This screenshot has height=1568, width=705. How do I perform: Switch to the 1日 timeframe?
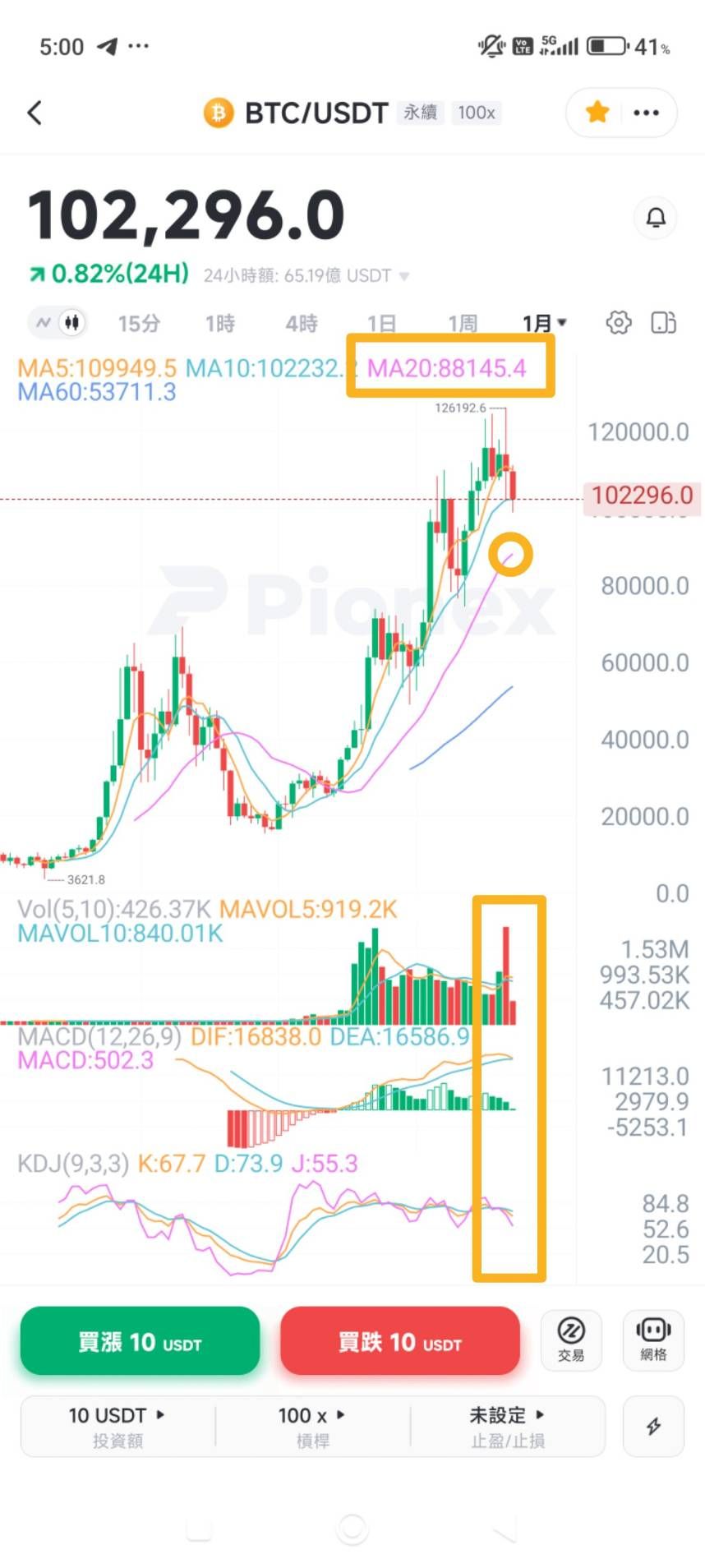381,324
